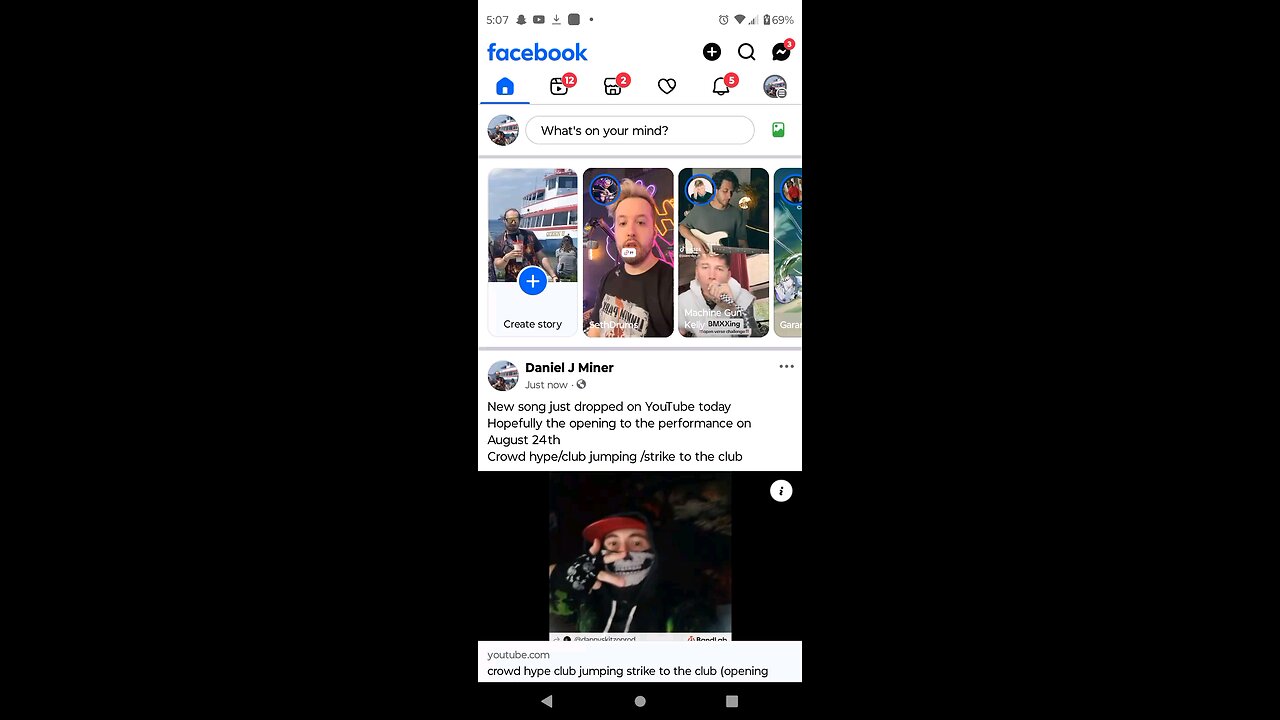Tap the info icon on the video
This screenshot has height=720, width=1280.
pyautogui.click(x=781, y=491)
